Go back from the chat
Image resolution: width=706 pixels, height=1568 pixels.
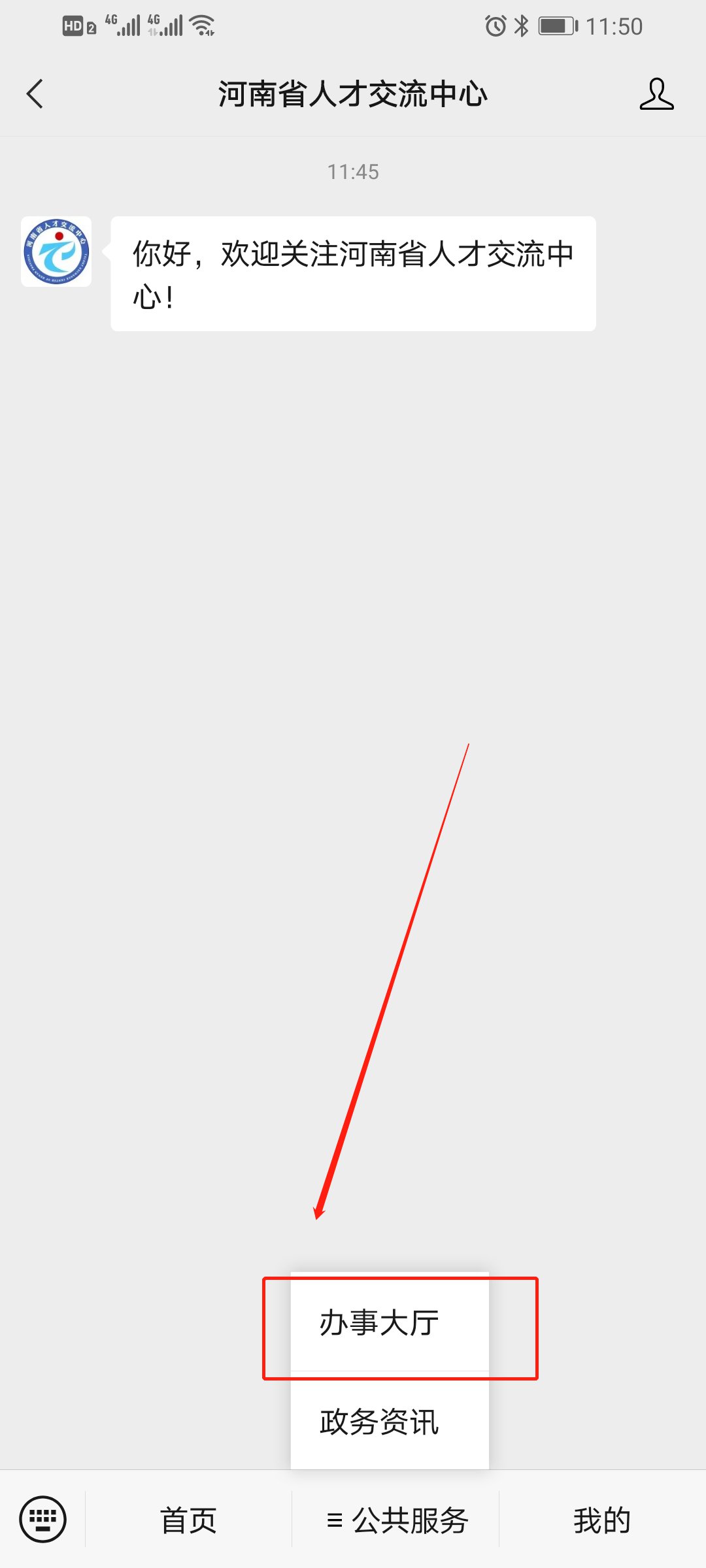pyautogui.click(x=35, y=93)
